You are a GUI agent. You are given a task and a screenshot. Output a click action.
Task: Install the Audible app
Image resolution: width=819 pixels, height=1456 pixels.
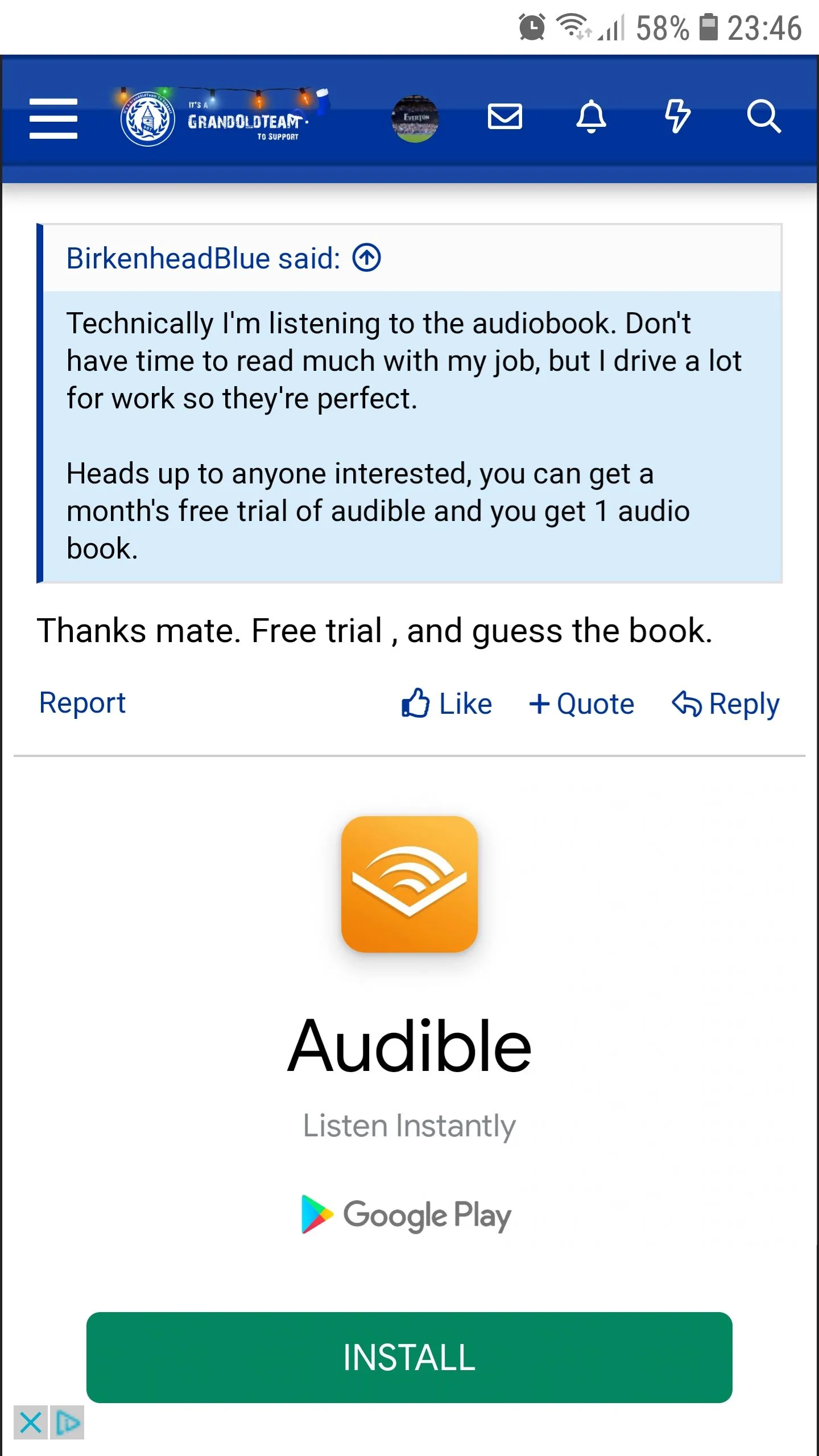pos(409,1357)
